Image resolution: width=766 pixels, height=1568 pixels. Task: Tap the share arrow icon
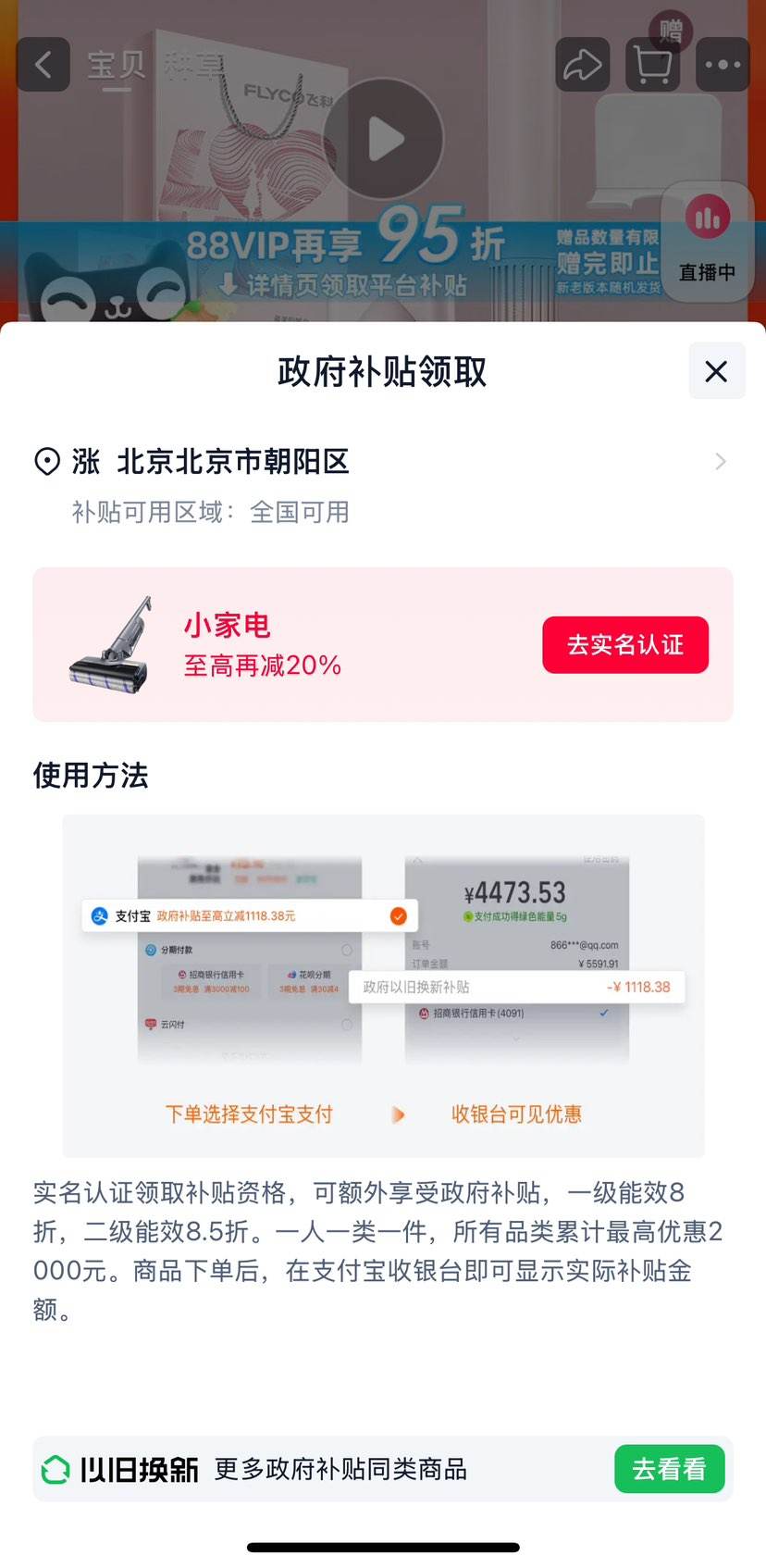click(582, 65)
